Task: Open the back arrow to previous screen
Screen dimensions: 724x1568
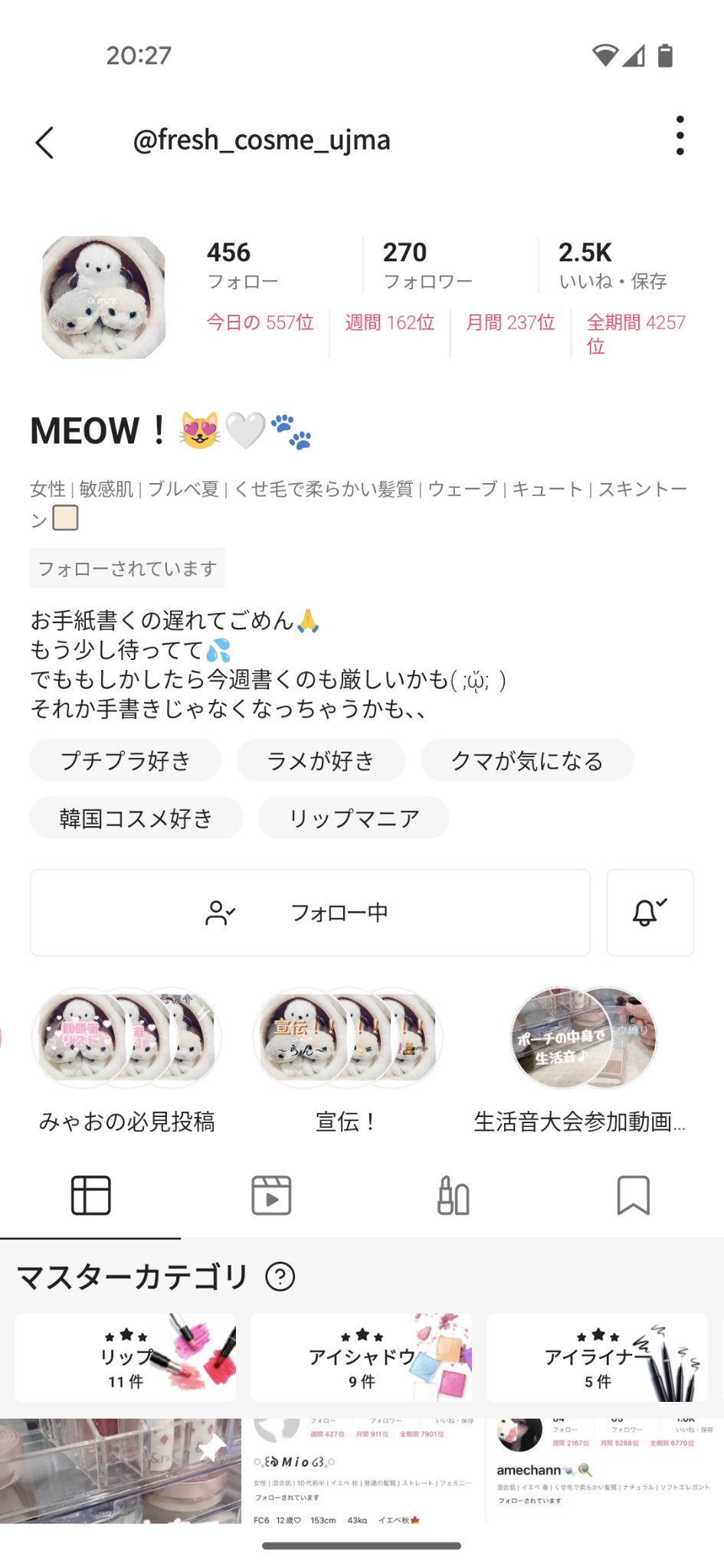Action: click(45, 142)
